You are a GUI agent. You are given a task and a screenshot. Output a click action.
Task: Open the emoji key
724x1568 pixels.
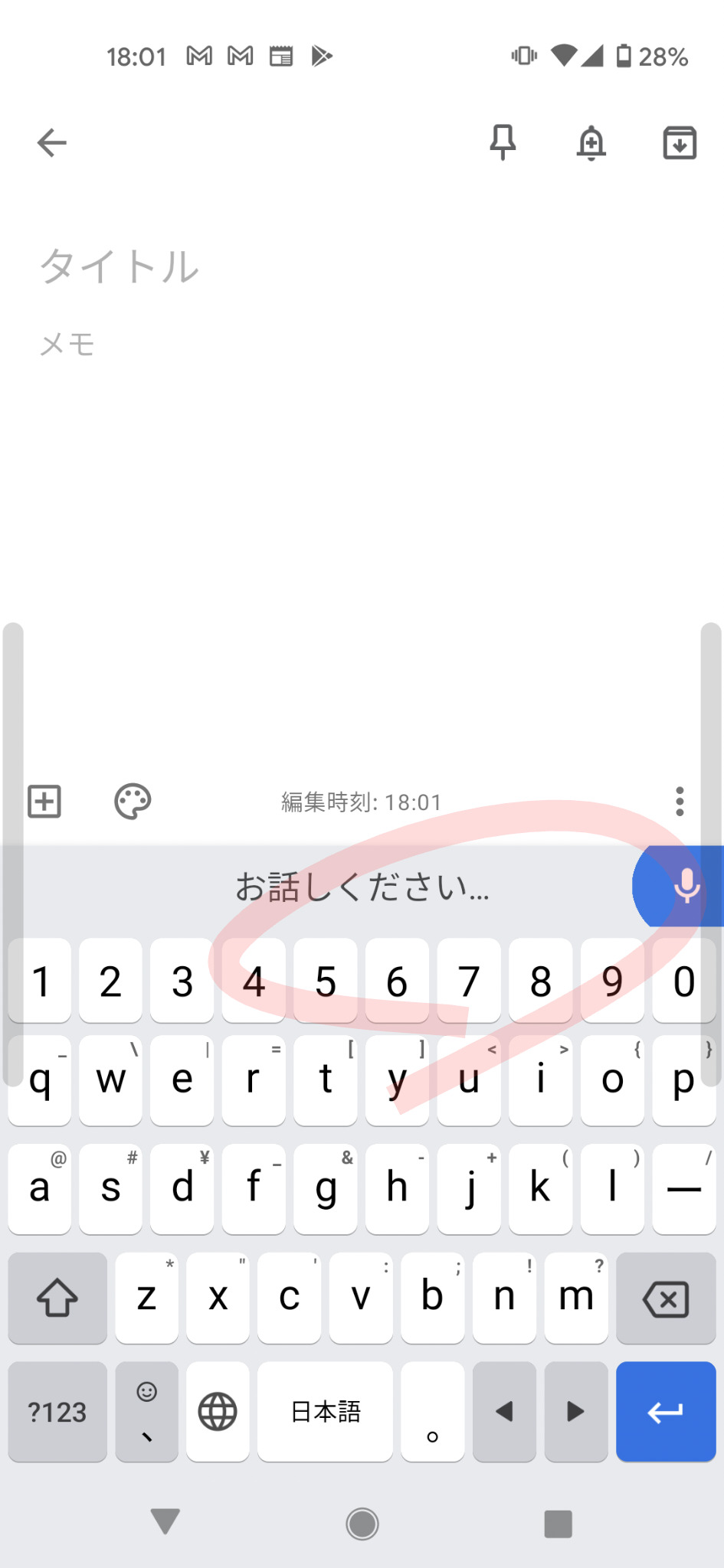146,1411
